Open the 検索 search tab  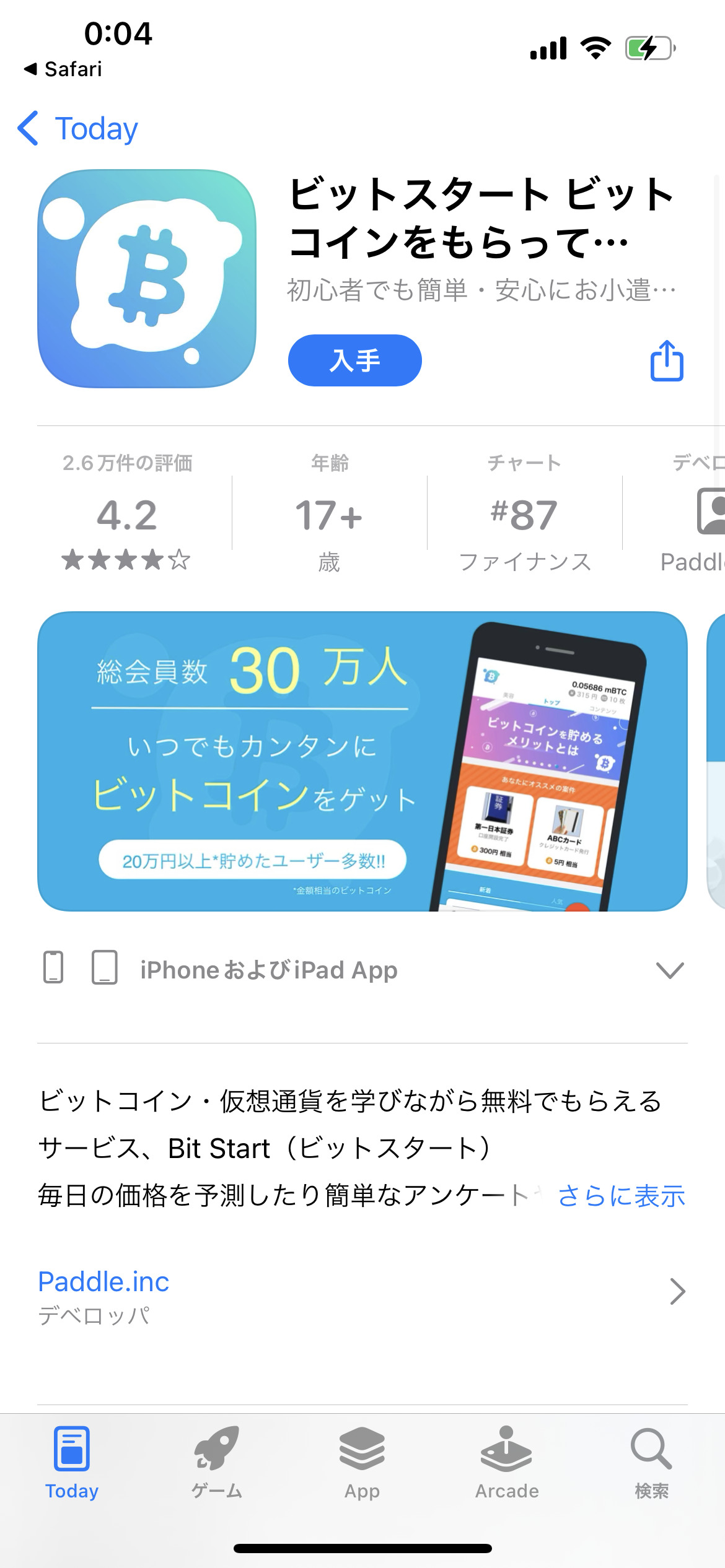652,1463
